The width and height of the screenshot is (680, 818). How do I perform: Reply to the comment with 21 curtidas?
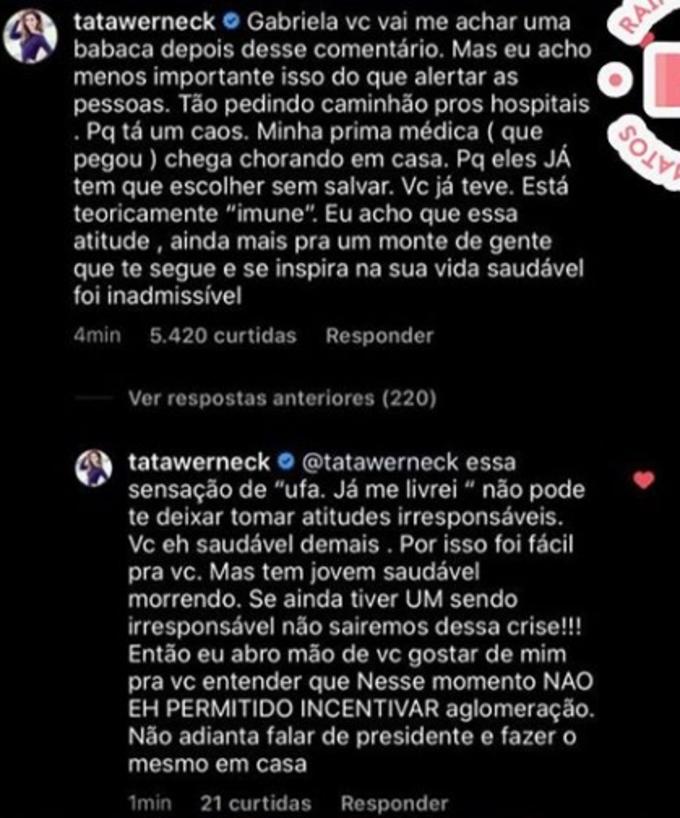point(395,803)
